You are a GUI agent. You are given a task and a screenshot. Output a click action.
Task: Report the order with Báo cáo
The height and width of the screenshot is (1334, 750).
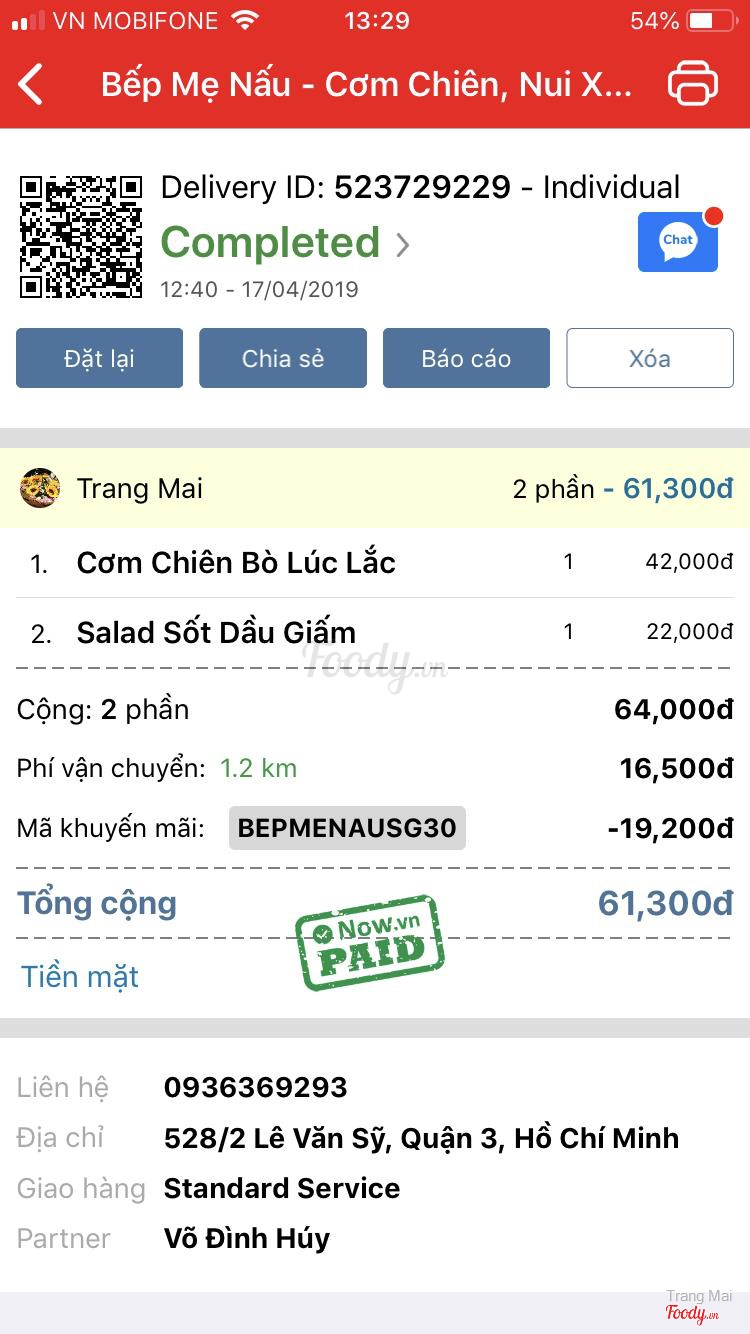[x=466, y=358]
